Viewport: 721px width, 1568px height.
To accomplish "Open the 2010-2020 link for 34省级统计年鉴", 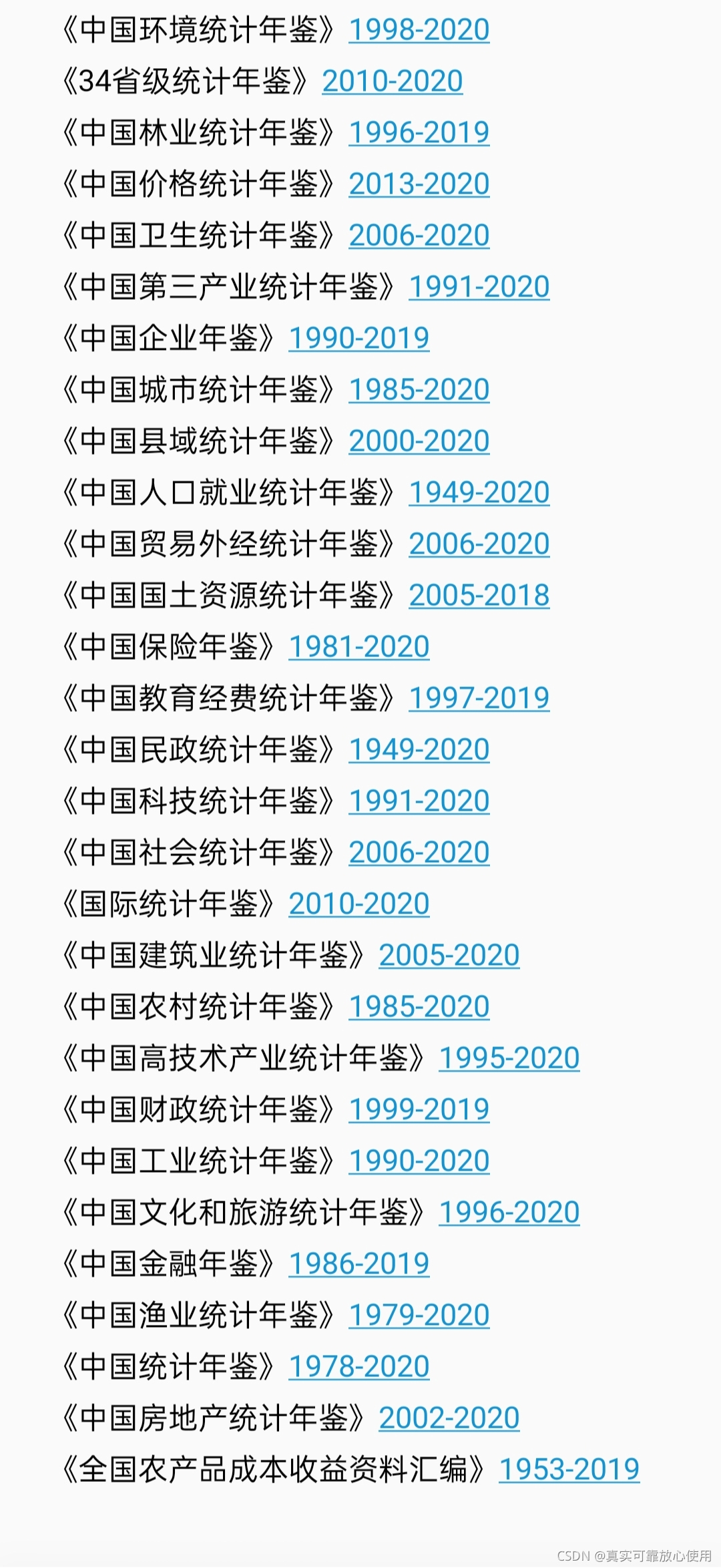I will coord(392,81).
